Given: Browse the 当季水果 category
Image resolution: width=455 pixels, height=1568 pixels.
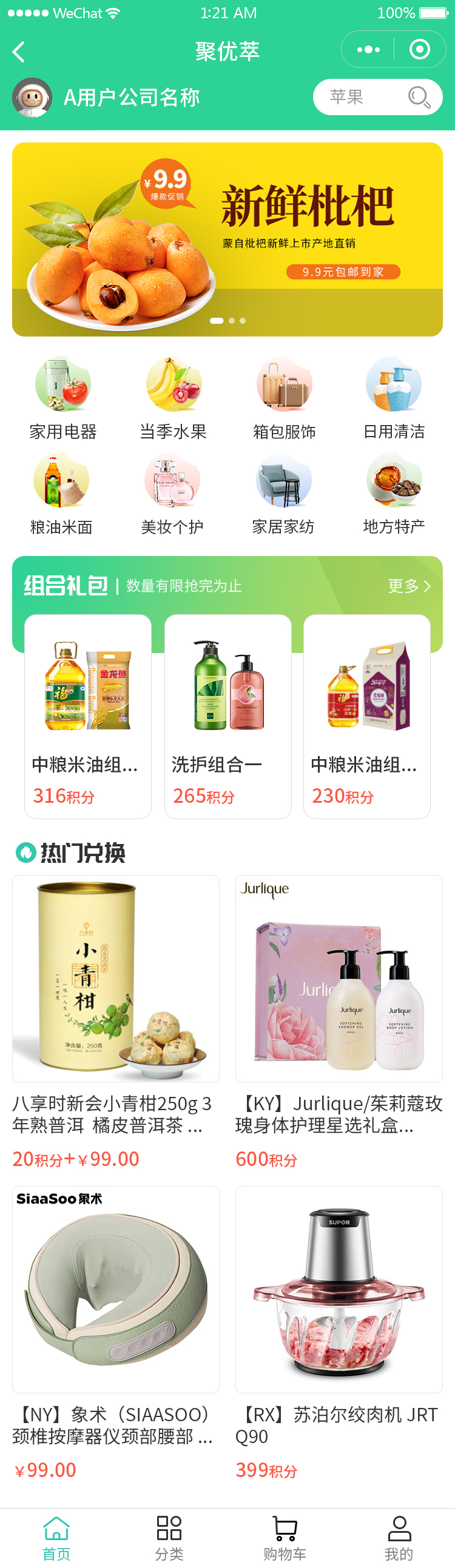Looking at the screenshot, I should tap(173, 399).
